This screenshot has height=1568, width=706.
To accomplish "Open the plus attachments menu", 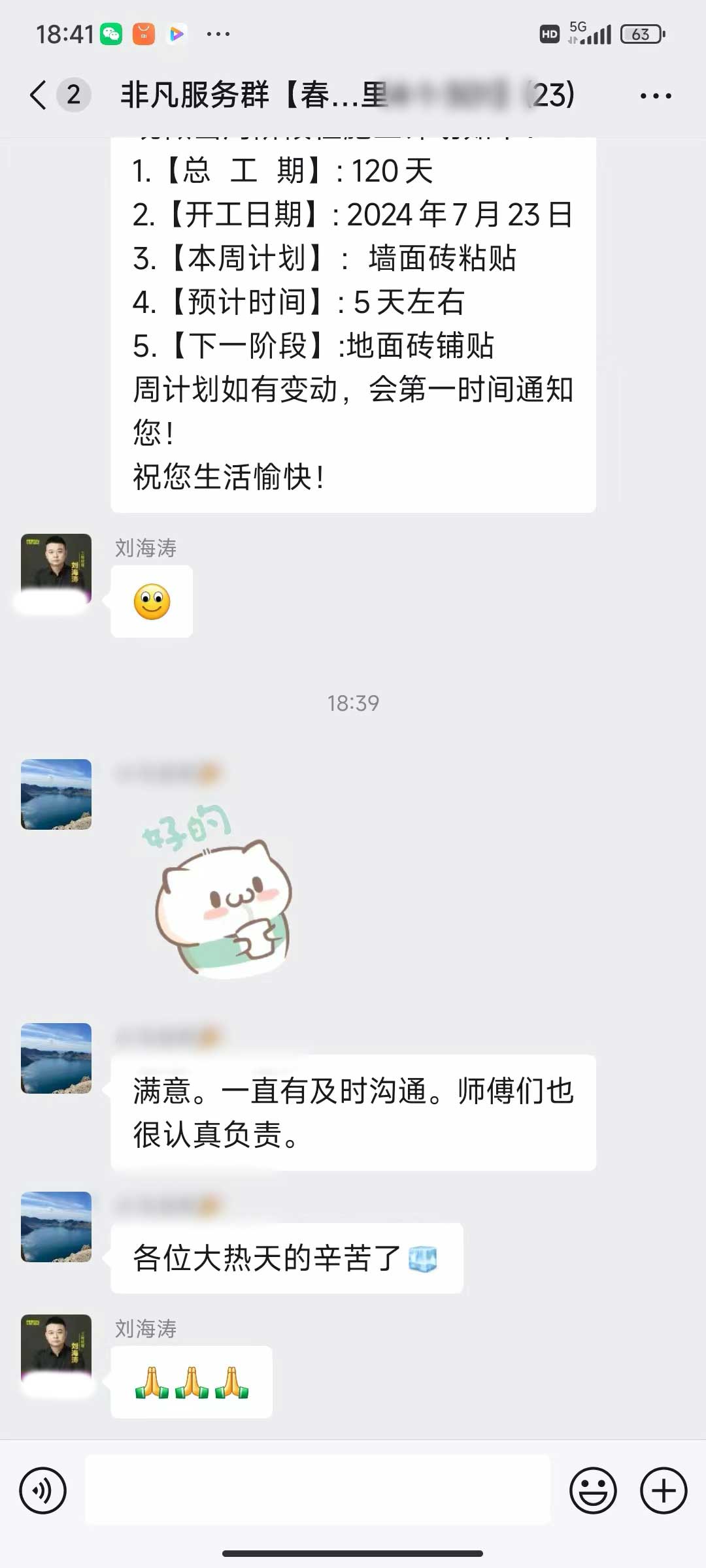I will click(663, 1490).
